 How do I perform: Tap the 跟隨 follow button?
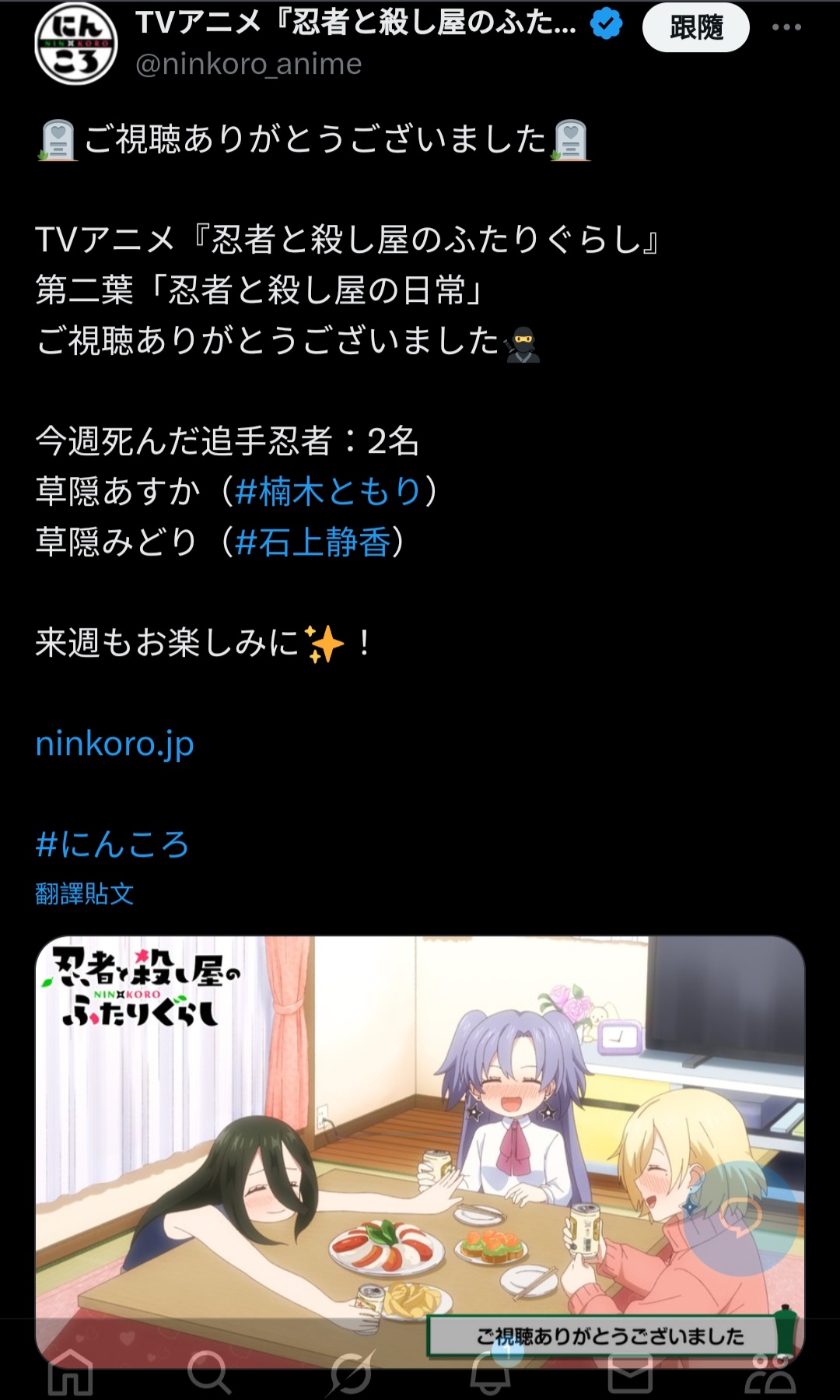click(x=695, y=27)
